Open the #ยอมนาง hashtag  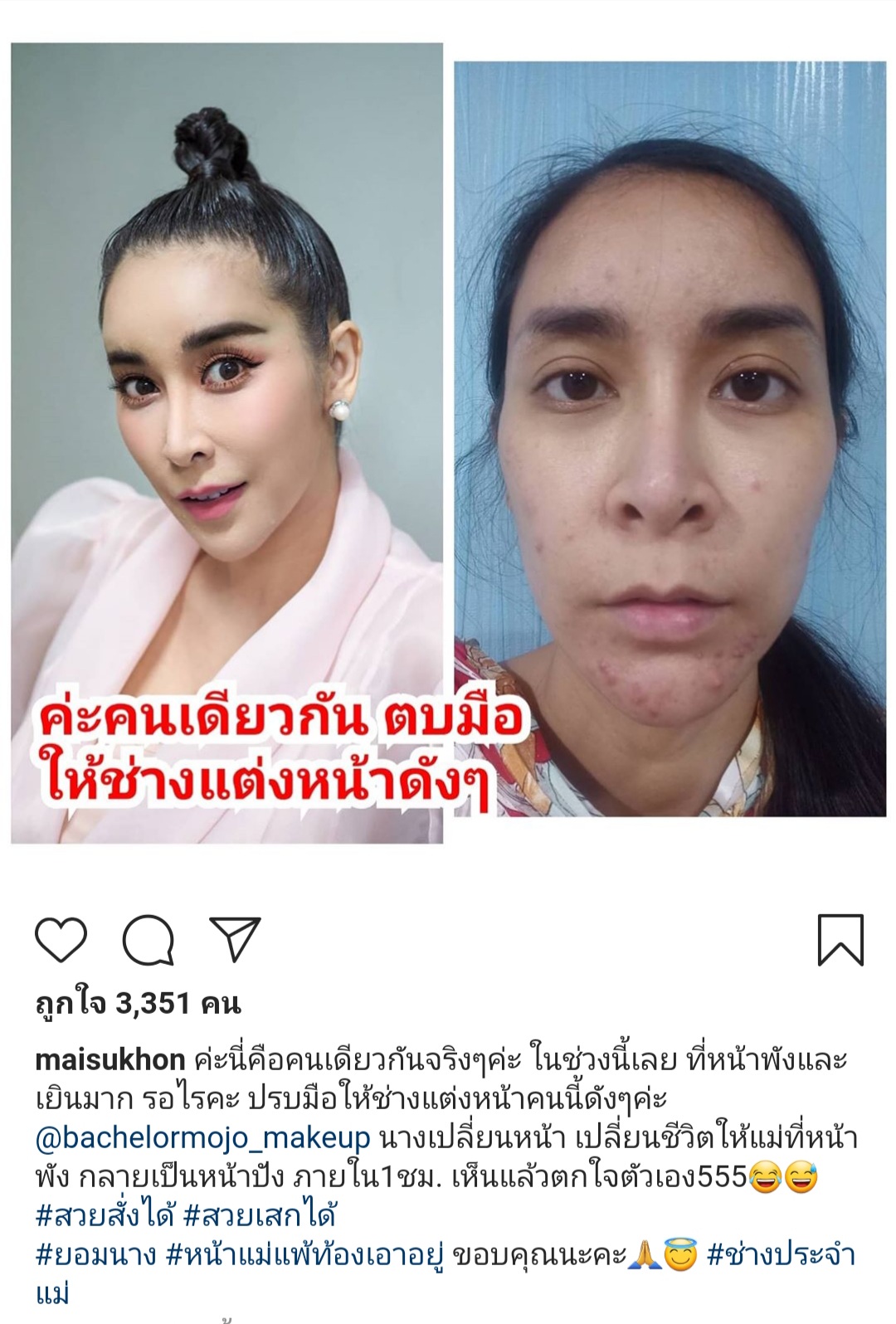click(x=96, y=1256)
